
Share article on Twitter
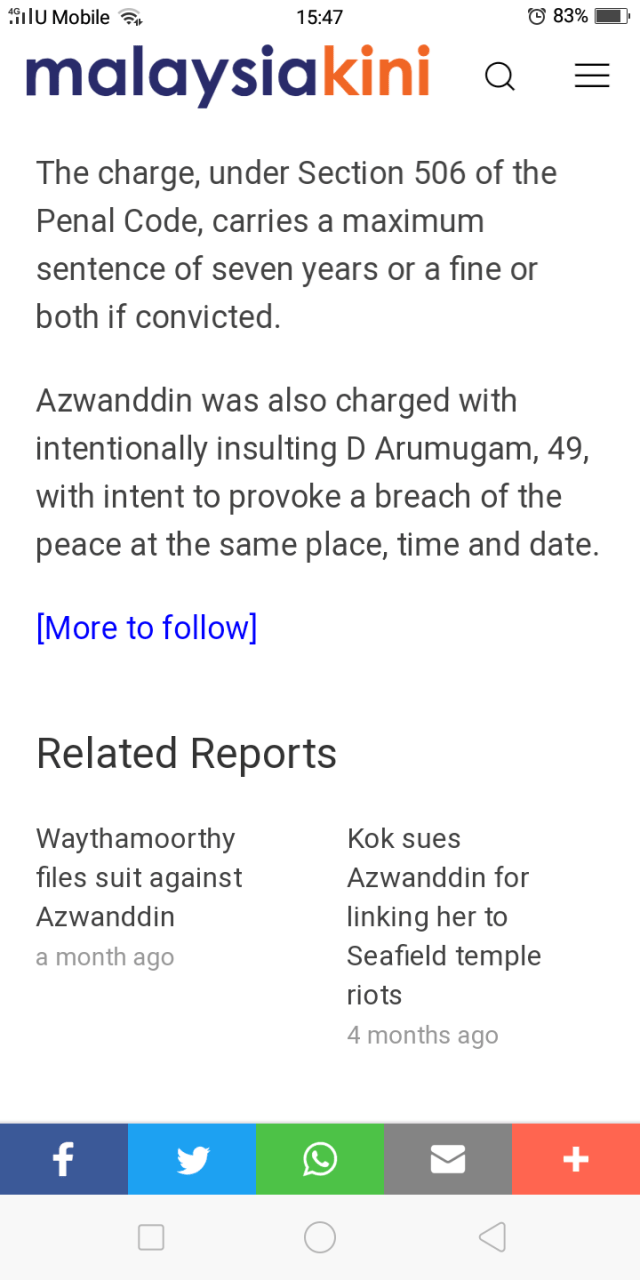(192, 1159)
